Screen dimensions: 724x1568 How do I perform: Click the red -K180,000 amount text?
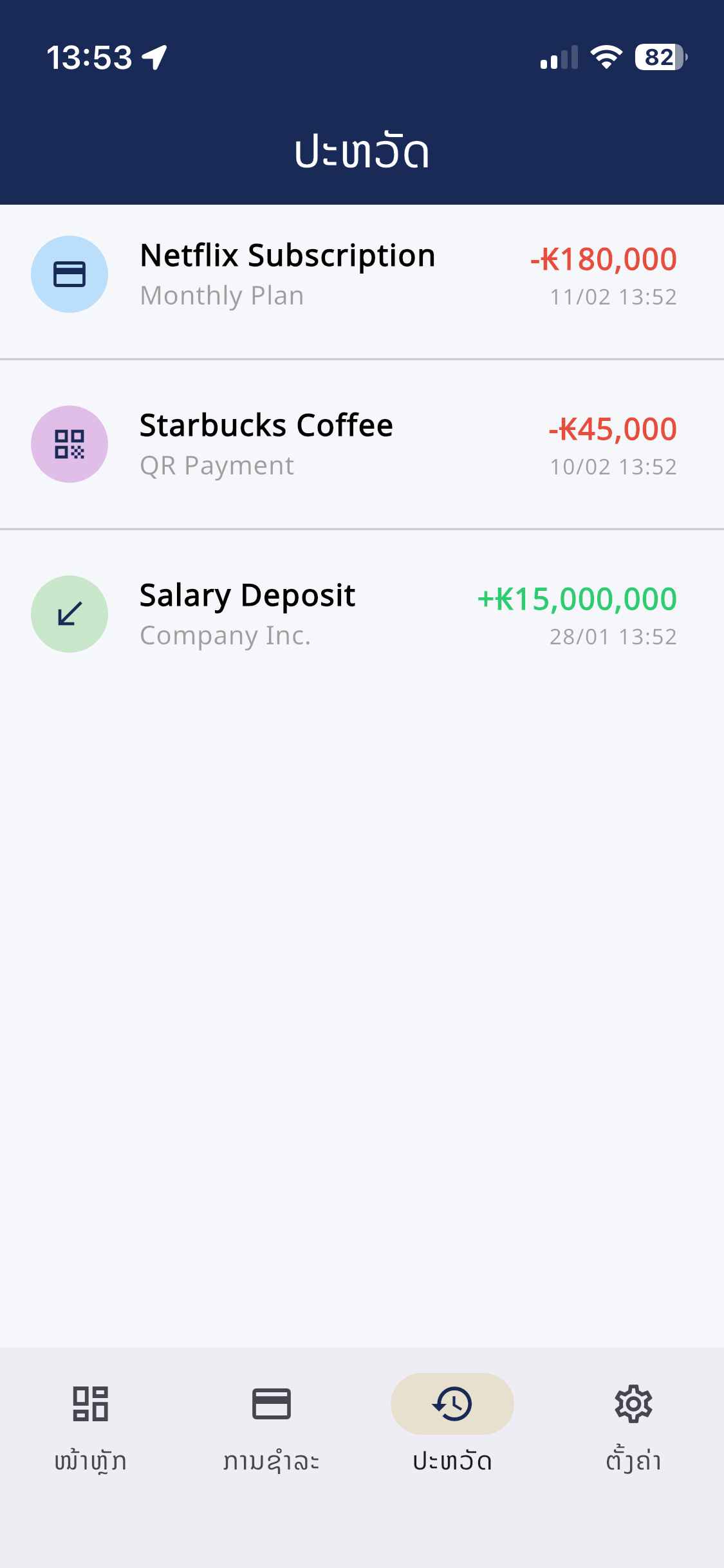(603, 259)
